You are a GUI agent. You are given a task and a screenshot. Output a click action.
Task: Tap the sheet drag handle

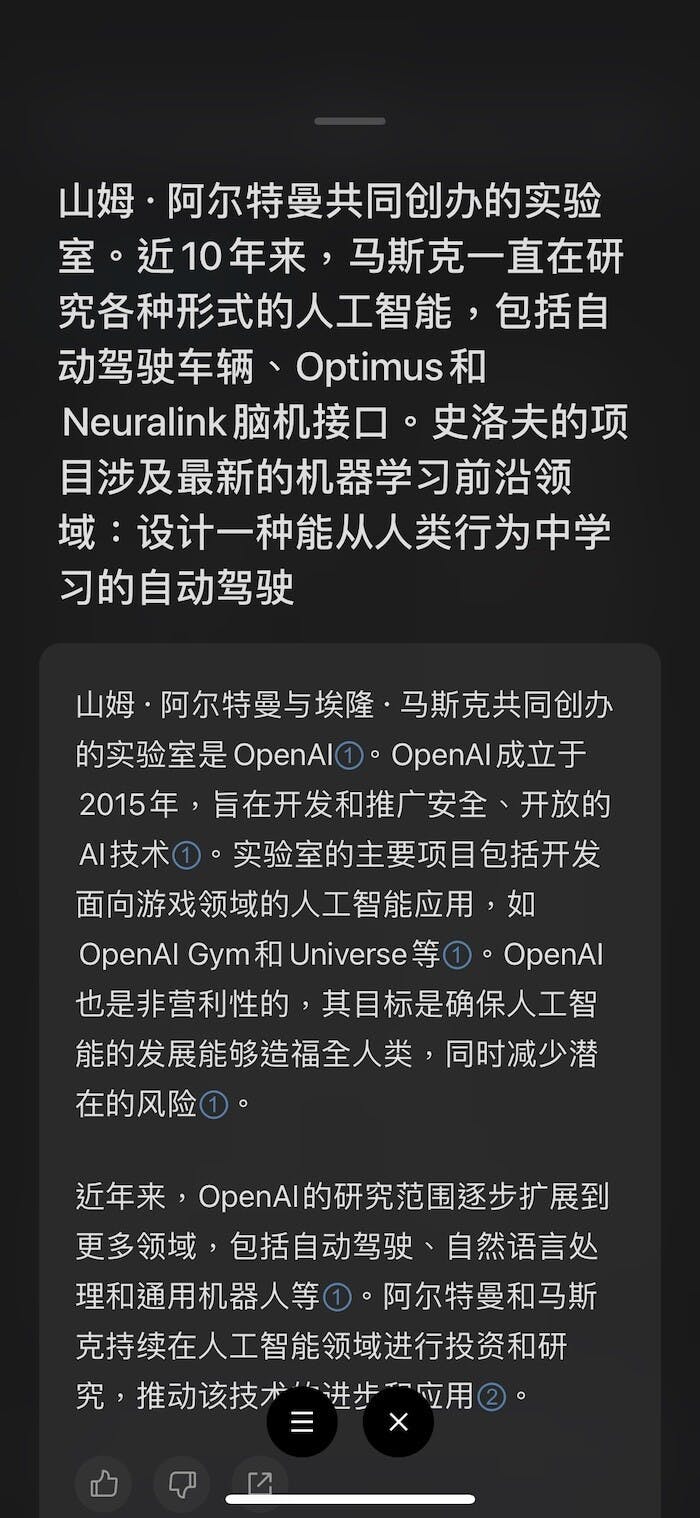click(350, 121)
